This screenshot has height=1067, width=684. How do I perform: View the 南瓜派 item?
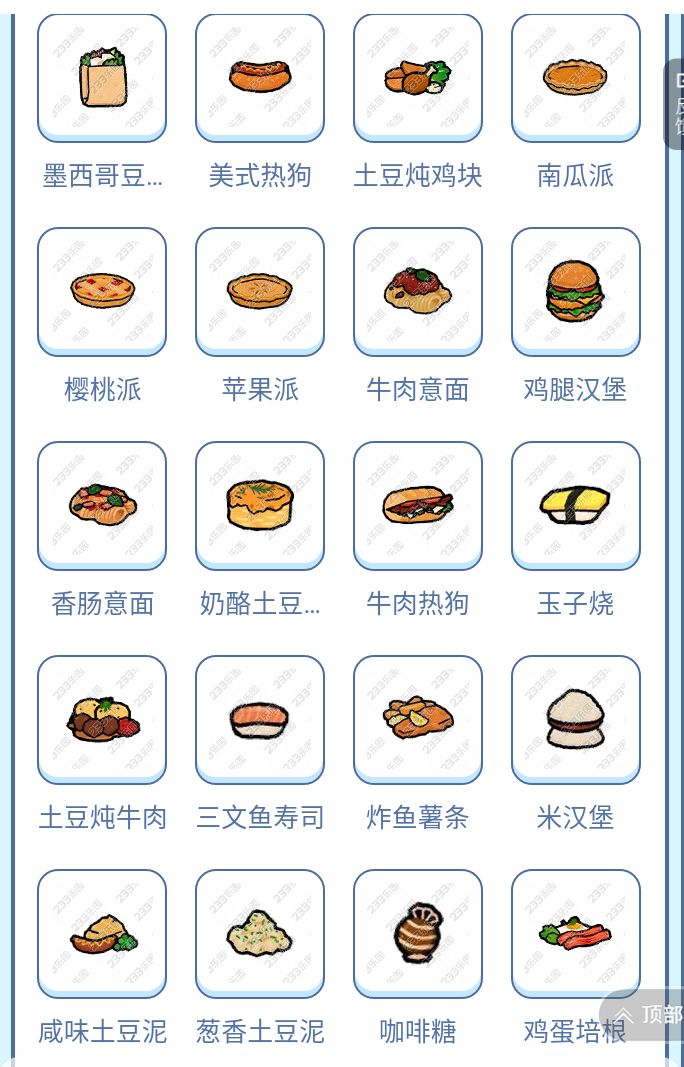(x=576, y=78)
